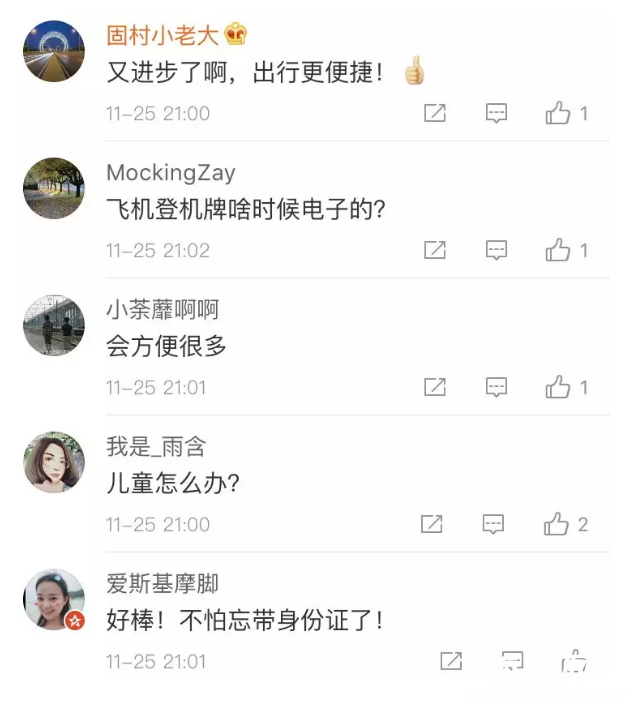
Task: Reply to 我是_雨含's comment
Action: pos(493,525)
